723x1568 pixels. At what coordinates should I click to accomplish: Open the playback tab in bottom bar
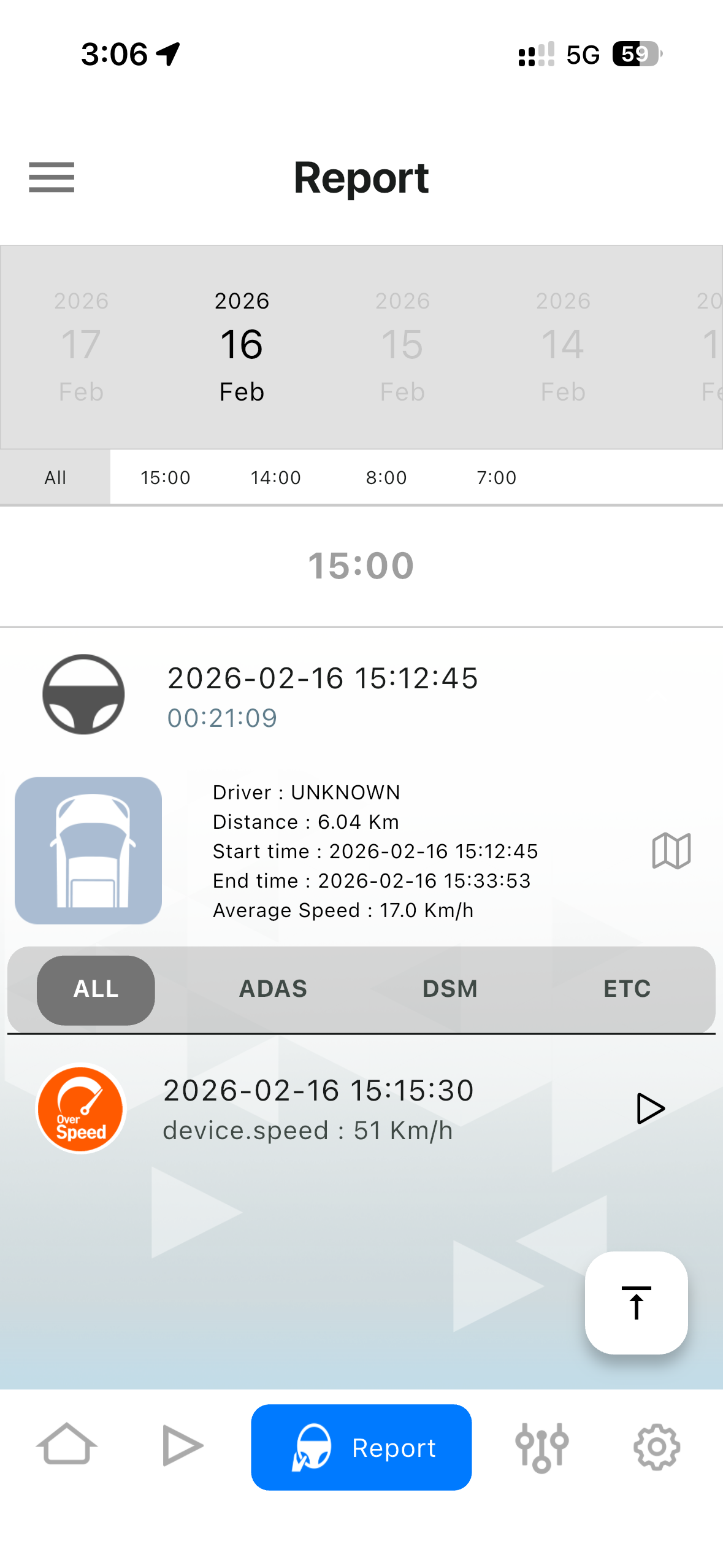pos(182,1447)
